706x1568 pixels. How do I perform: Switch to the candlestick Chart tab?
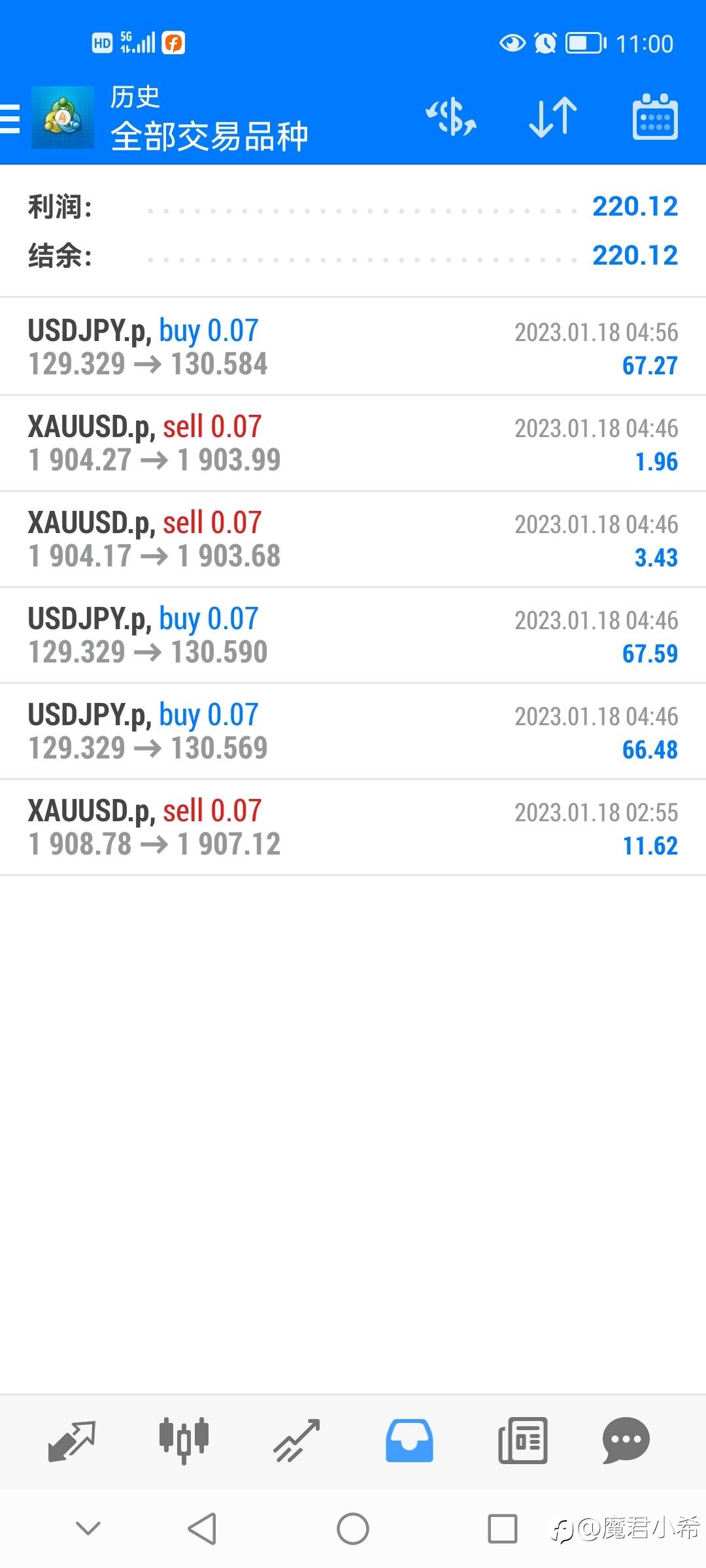[x=184, y=1440]
